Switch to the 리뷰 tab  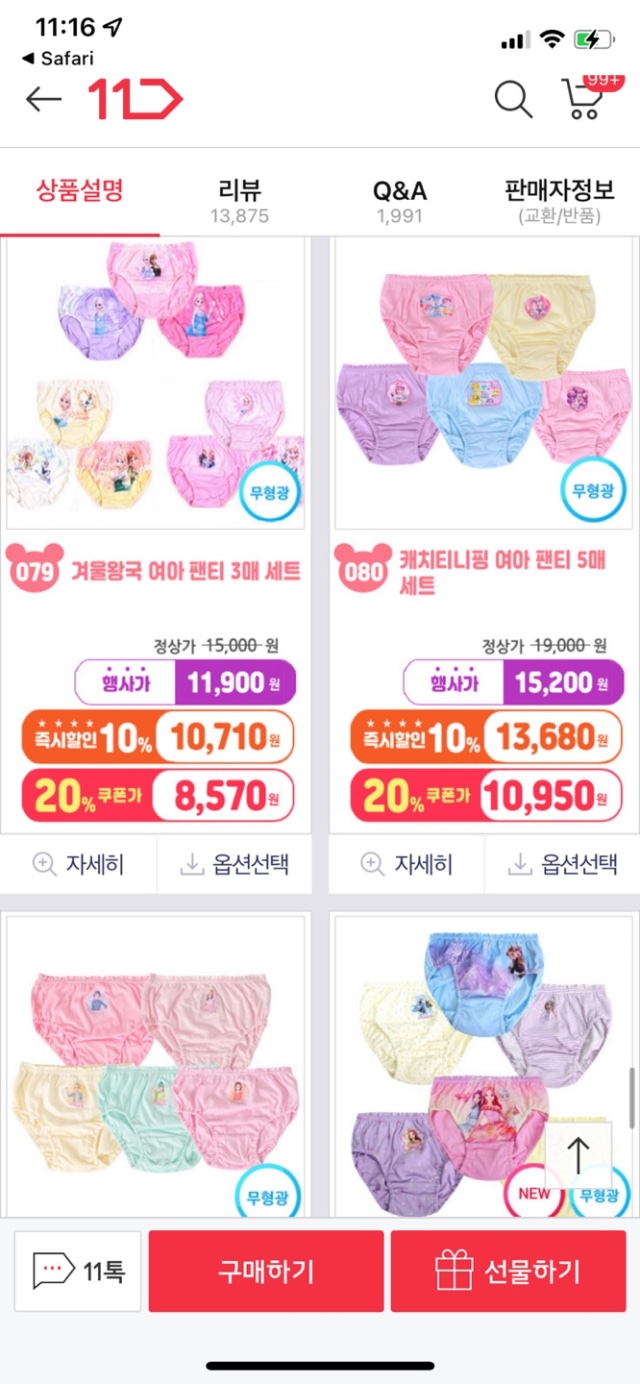point(239,199)
